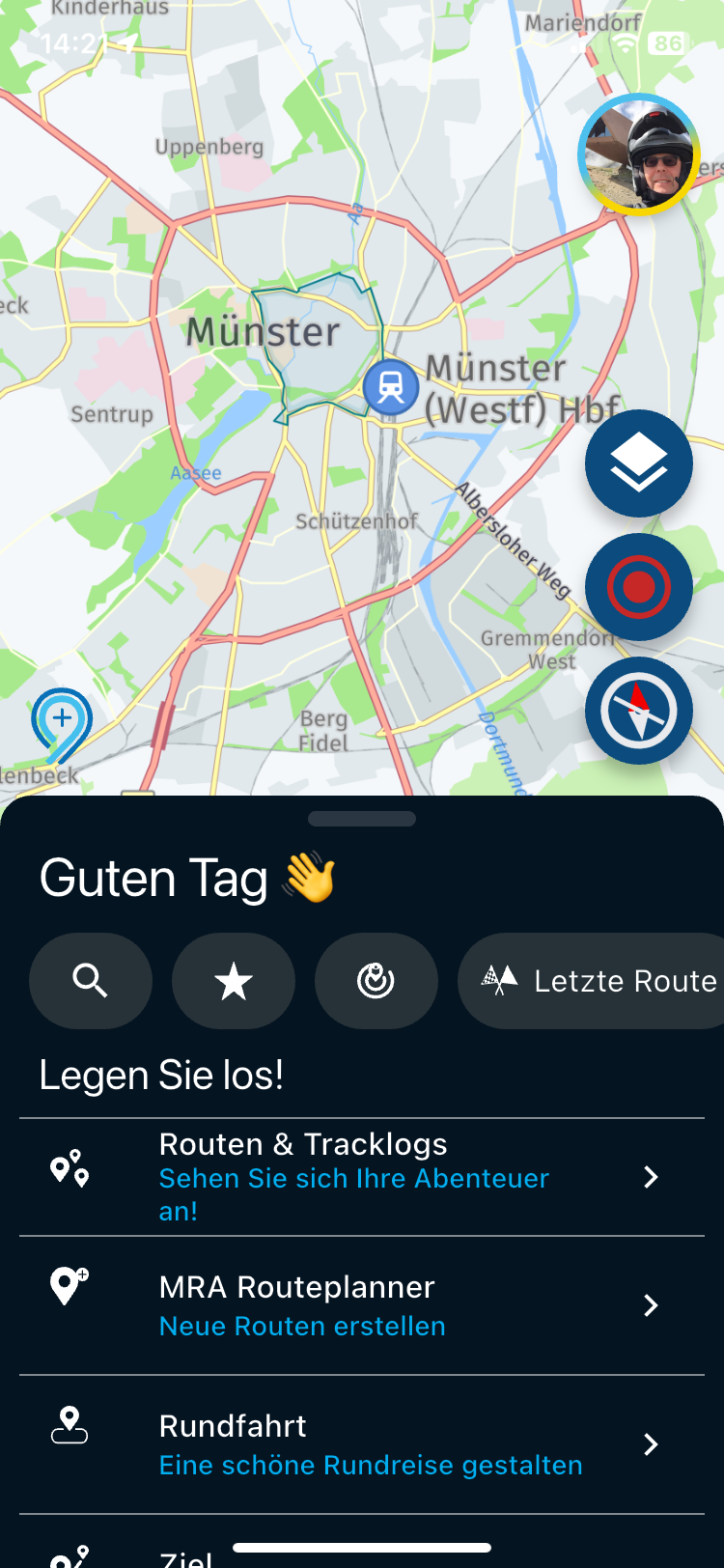Select the Letzte Route chip
This screenshot has width=724, height=1568.
coord(599,981)
